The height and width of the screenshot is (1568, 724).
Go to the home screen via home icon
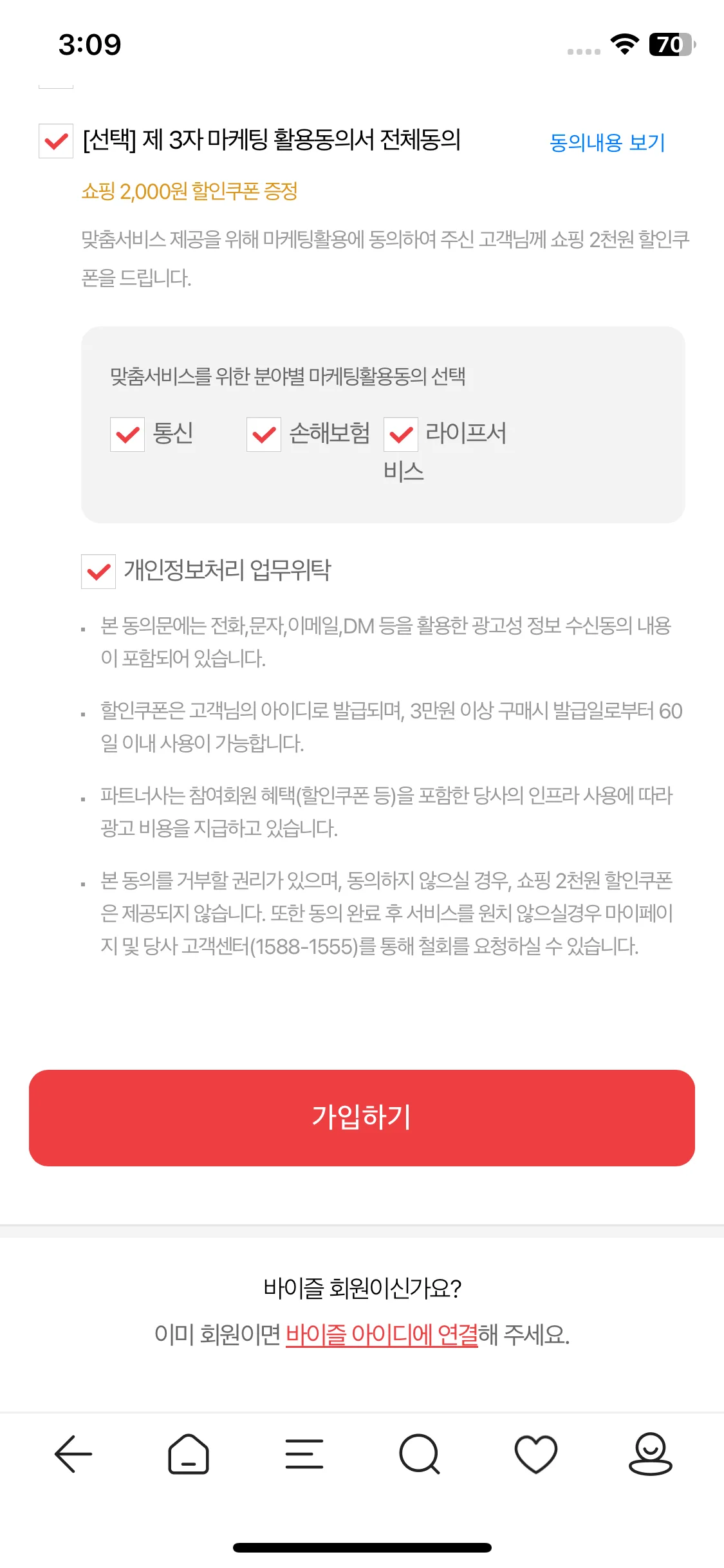(x=190, y=1455)
